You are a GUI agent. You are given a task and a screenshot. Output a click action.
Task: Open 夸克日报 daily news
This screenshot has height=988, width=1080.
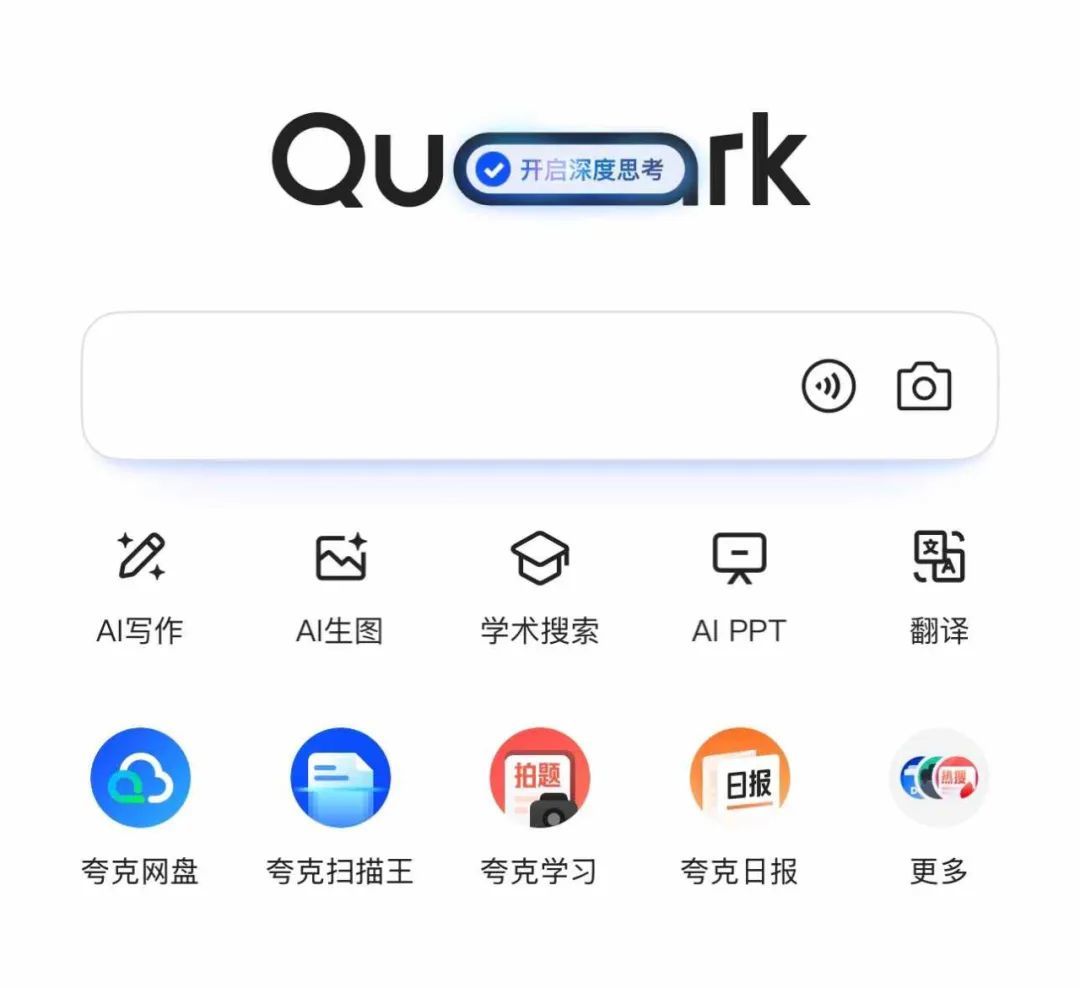pos(739,803)
